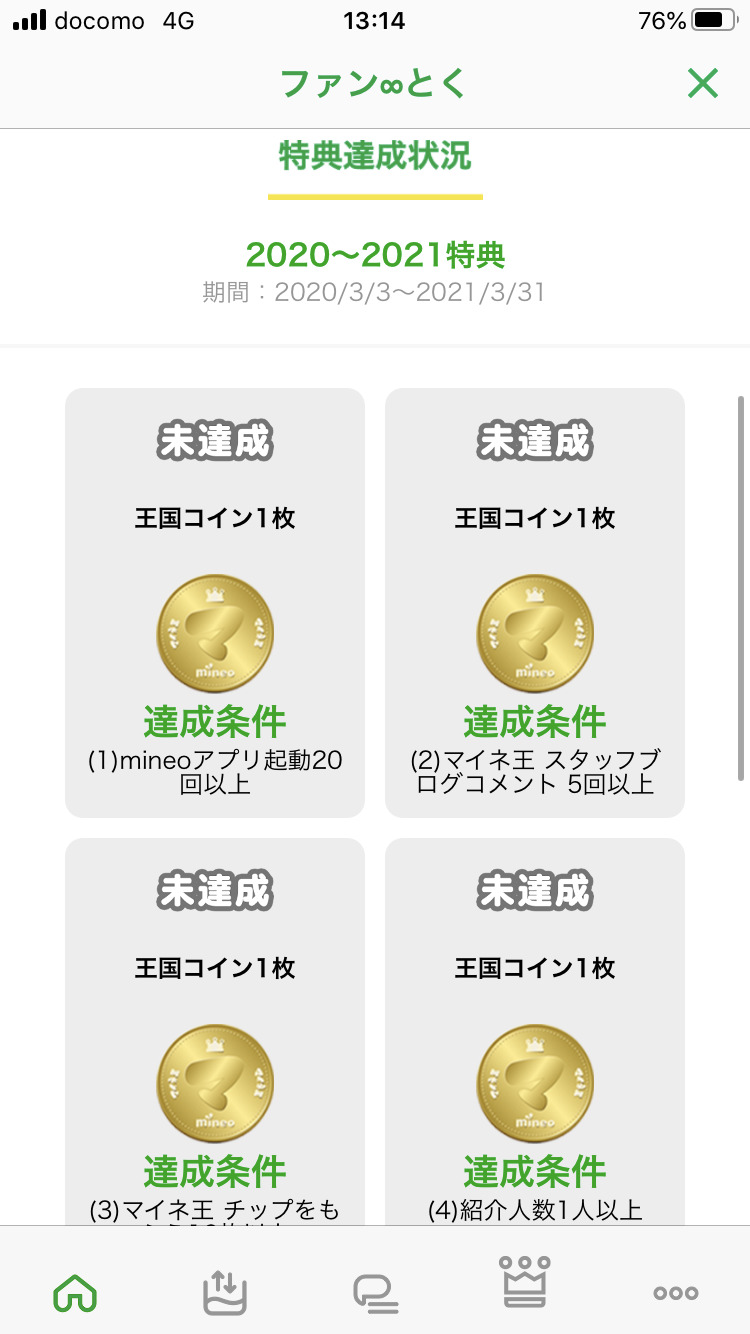Go to the home tab
This screenshot has width=750, height=1334.
pyautogui.click(x=75, y=1293)
